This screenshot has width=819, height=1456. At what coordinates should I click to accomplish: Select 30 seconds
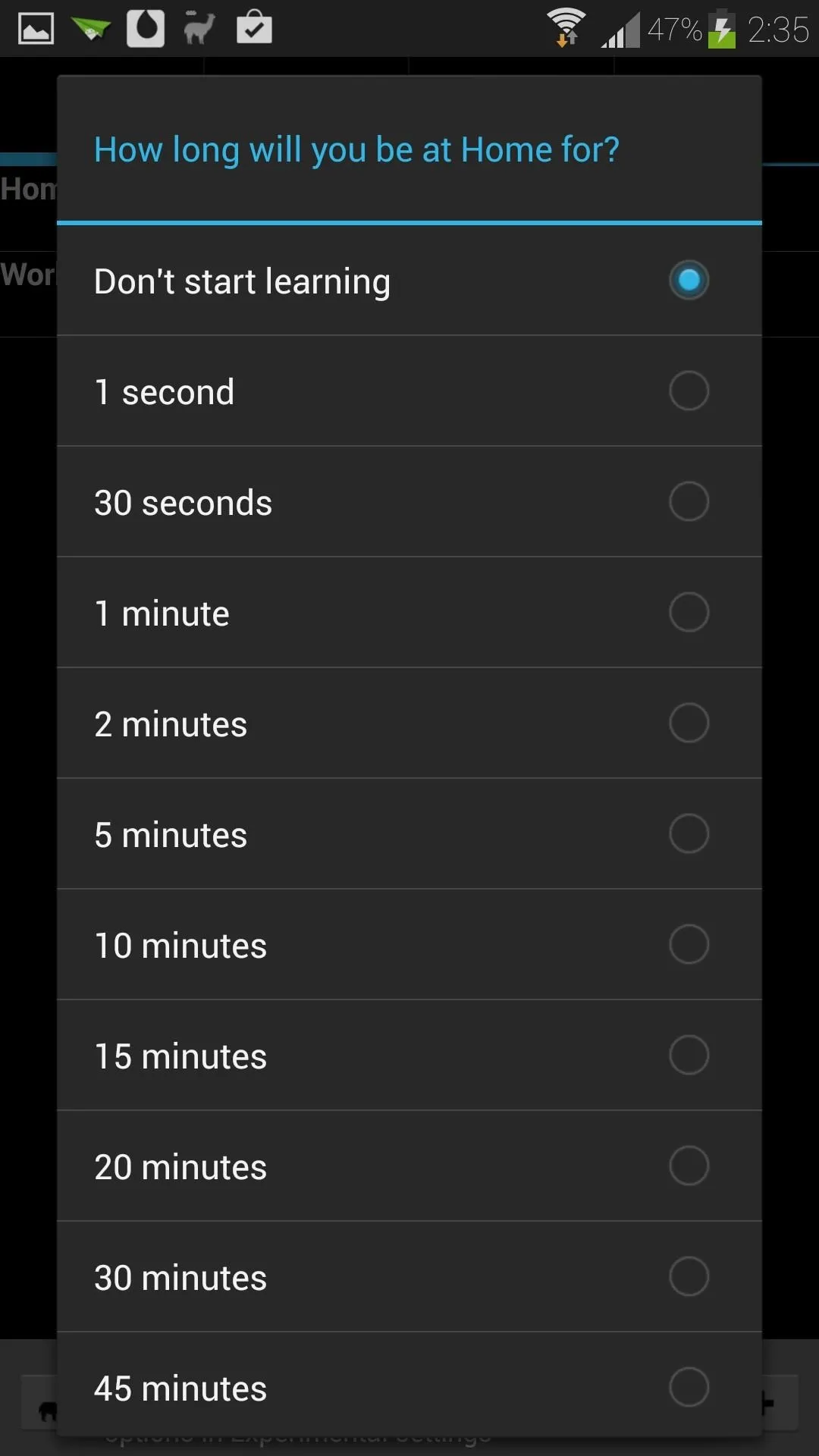[x=409, y=502]
